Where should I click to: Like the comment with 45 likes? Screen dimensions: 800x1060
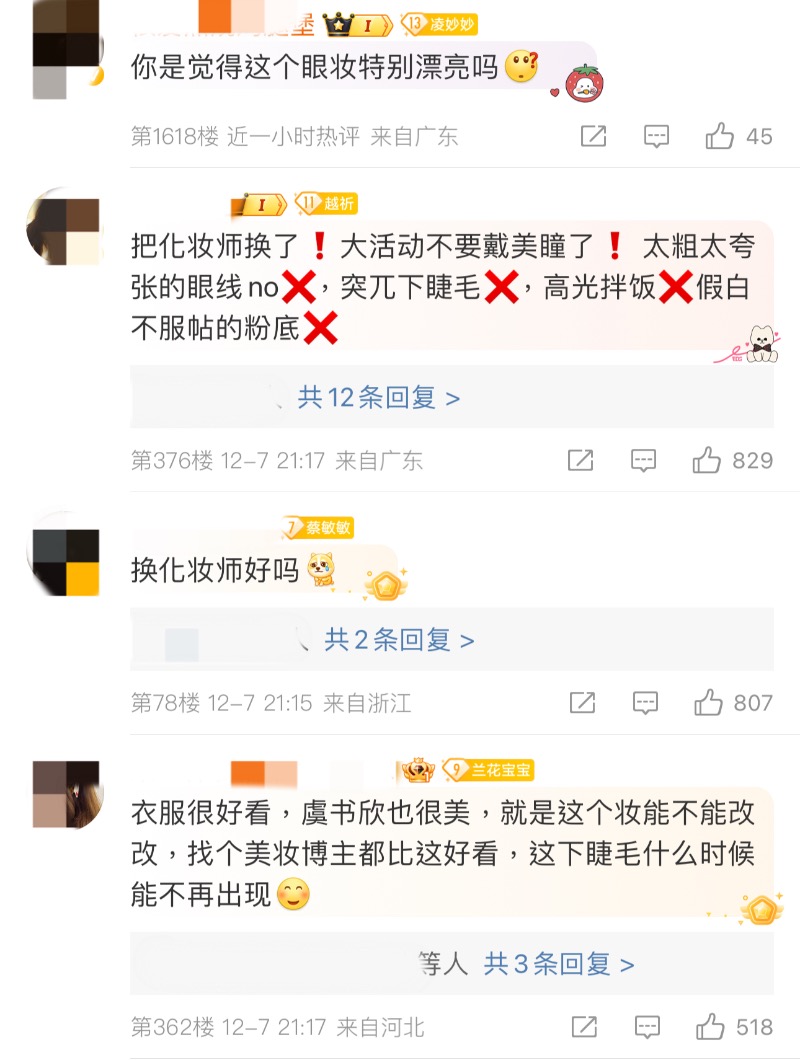tap(720, 137)
